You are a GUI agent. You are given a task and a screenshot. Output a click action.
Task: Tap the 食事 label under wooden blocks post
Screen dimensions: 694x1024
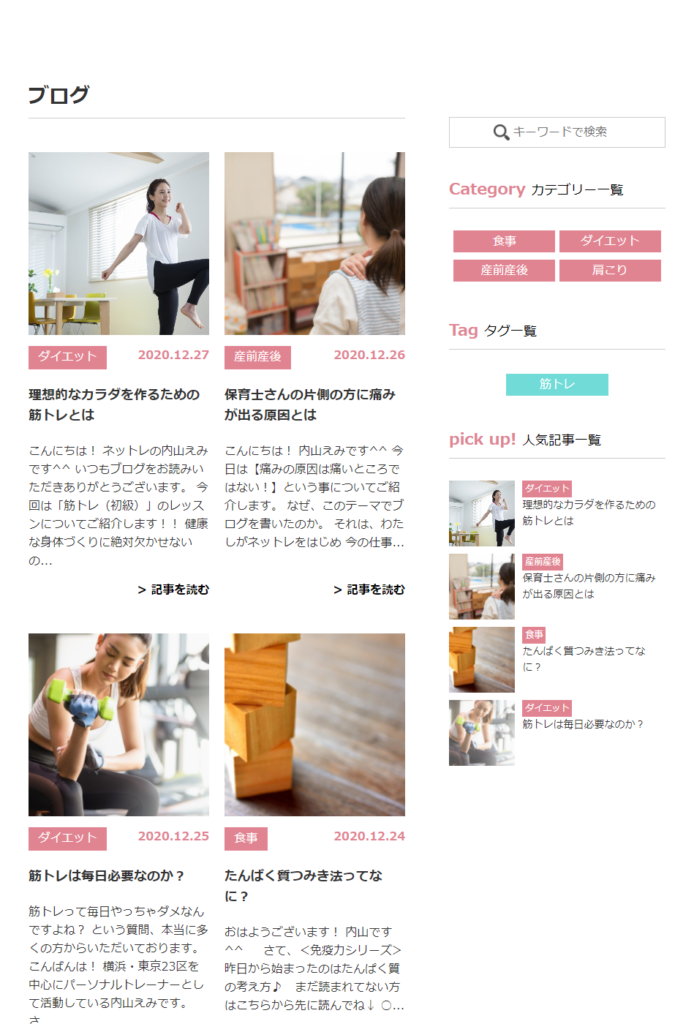pos(245,838)
